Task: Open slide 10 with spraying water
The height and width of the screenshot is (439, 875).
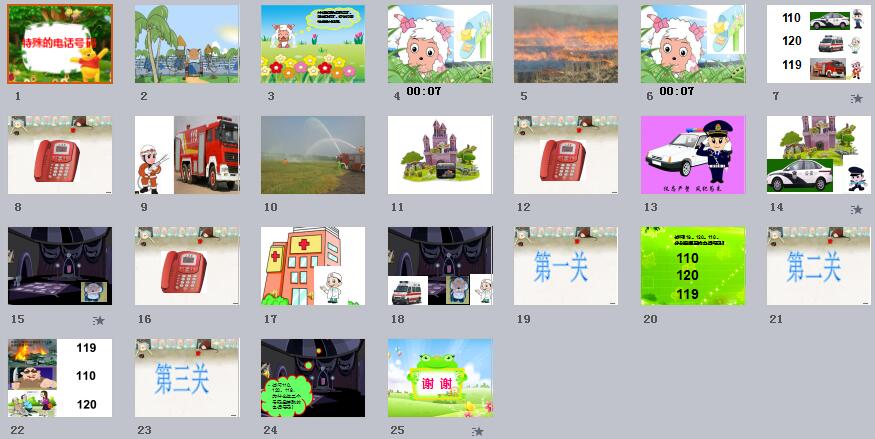Action: coord(313,155)
